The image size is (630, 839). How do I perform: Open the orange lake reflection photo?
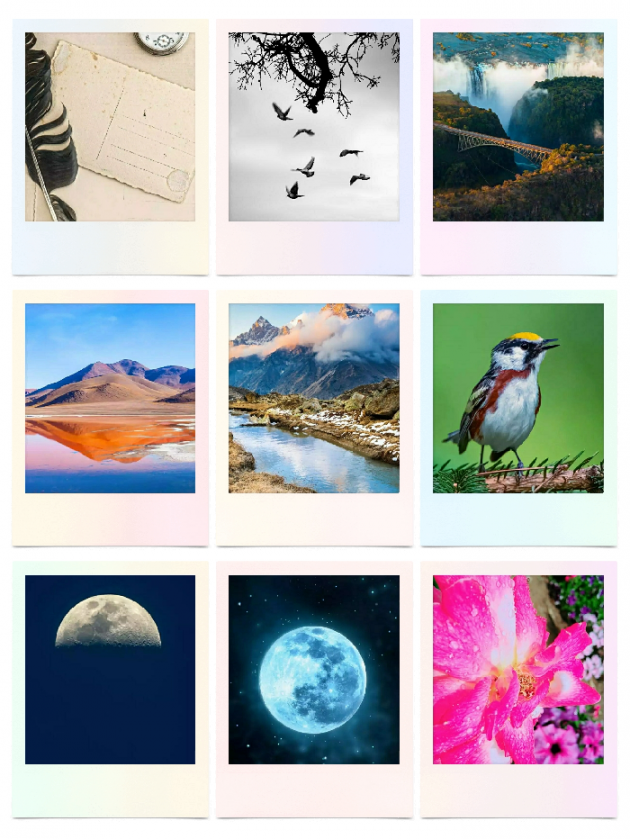(x=110, y=398)
